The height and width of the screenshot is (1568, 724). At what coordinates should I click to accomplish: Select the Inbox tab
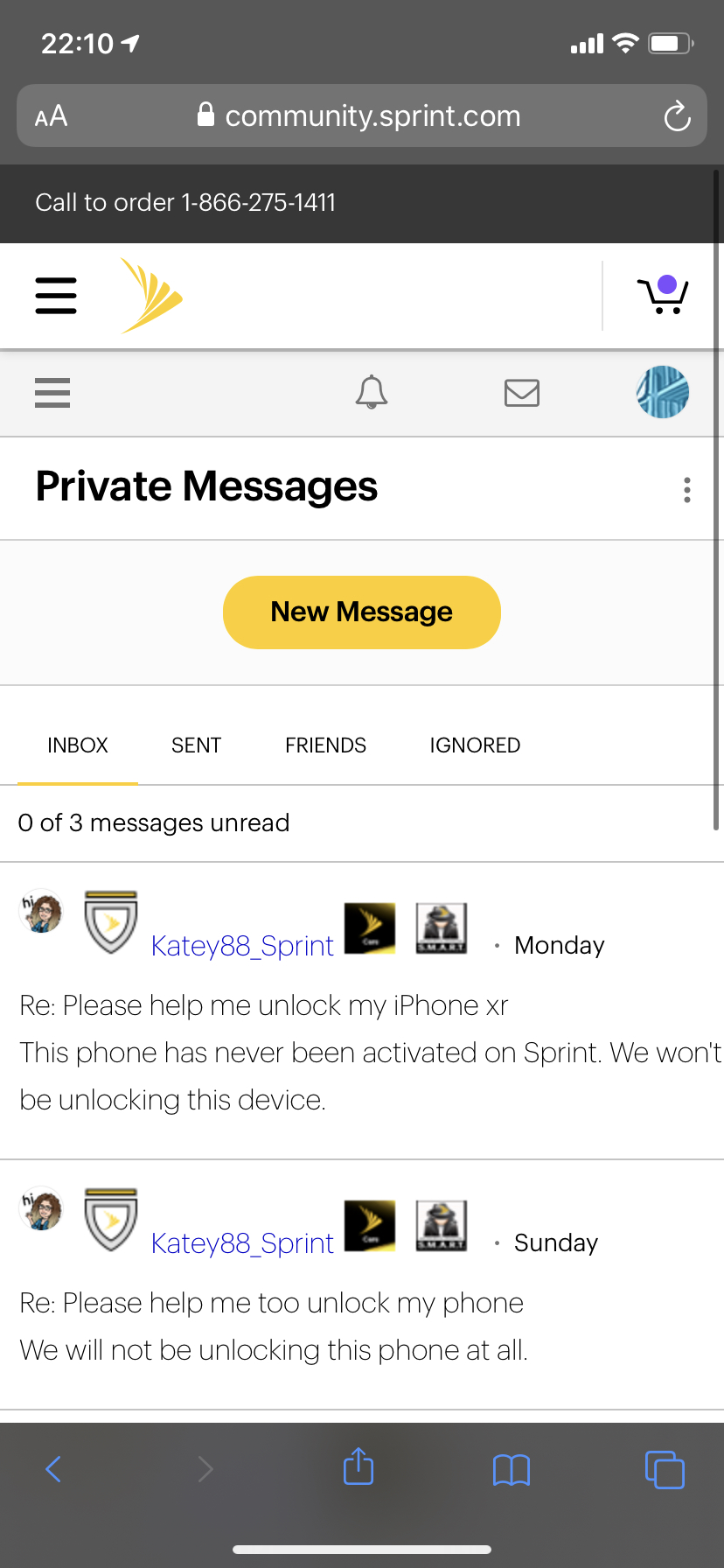point(78,745)
